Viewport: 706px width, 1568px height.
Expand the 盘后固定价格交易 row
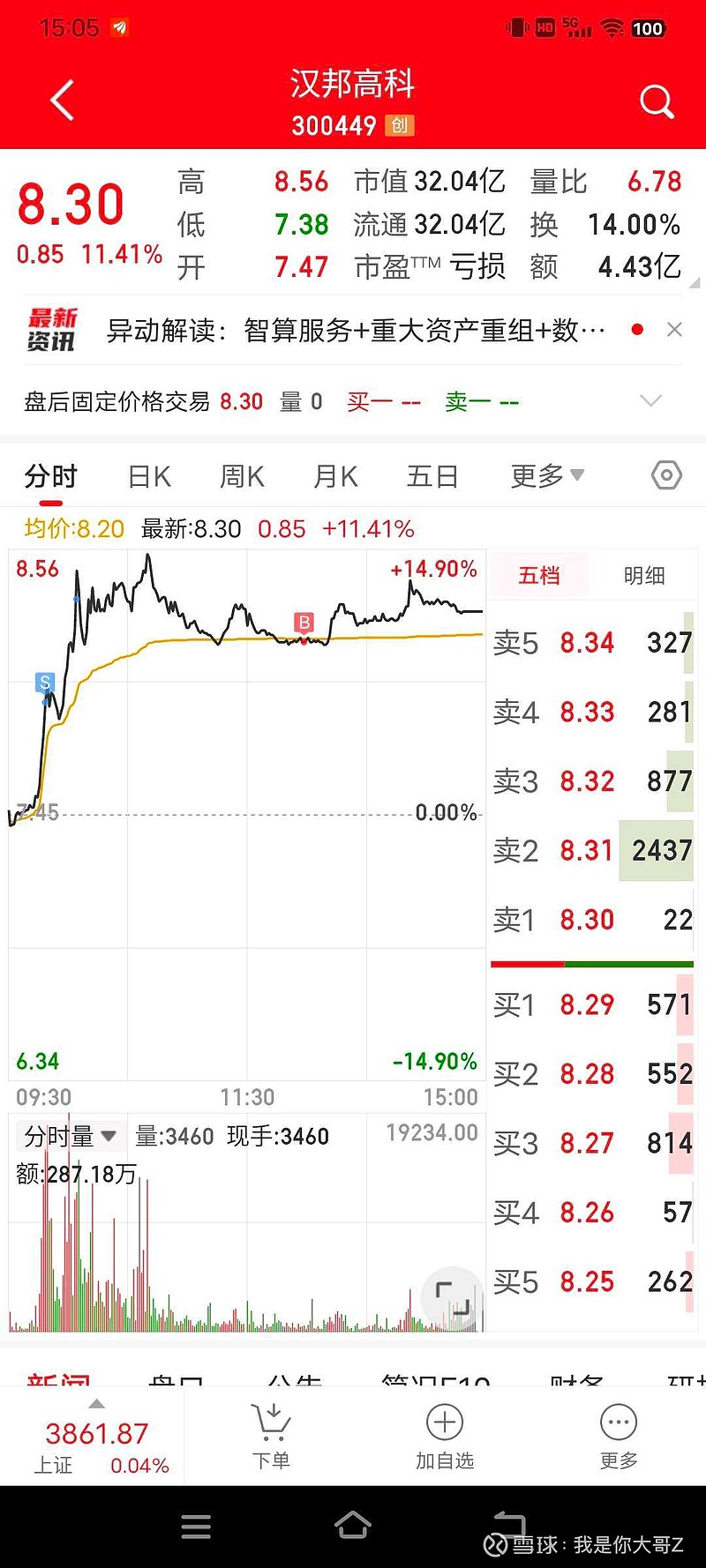pos(650,401)
